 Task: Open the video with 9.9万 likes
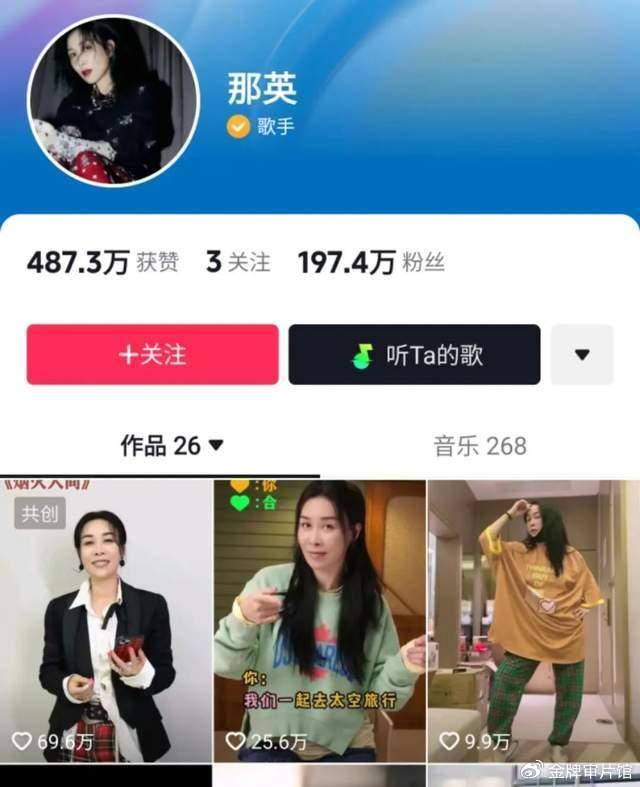(533, 620)
